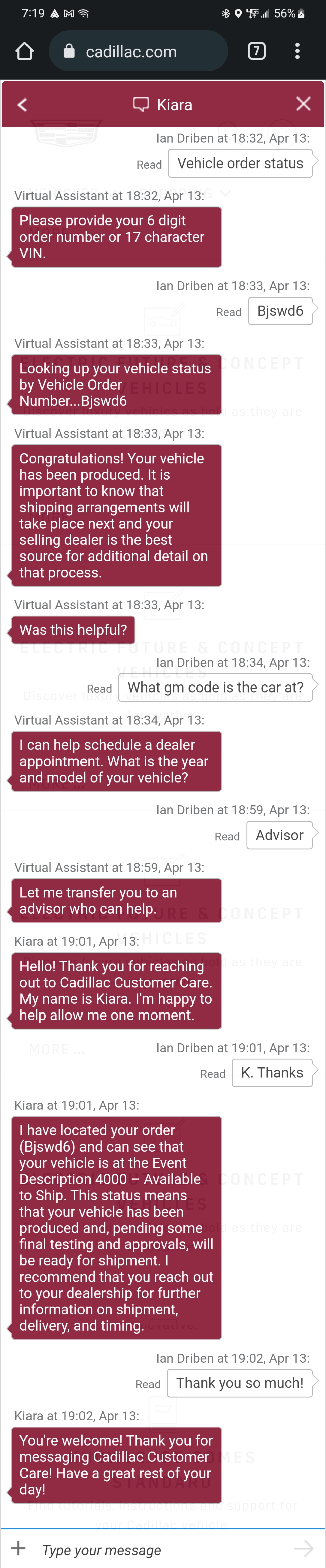
Task: Go back from the Kiara chat
Action: point(22,105)
